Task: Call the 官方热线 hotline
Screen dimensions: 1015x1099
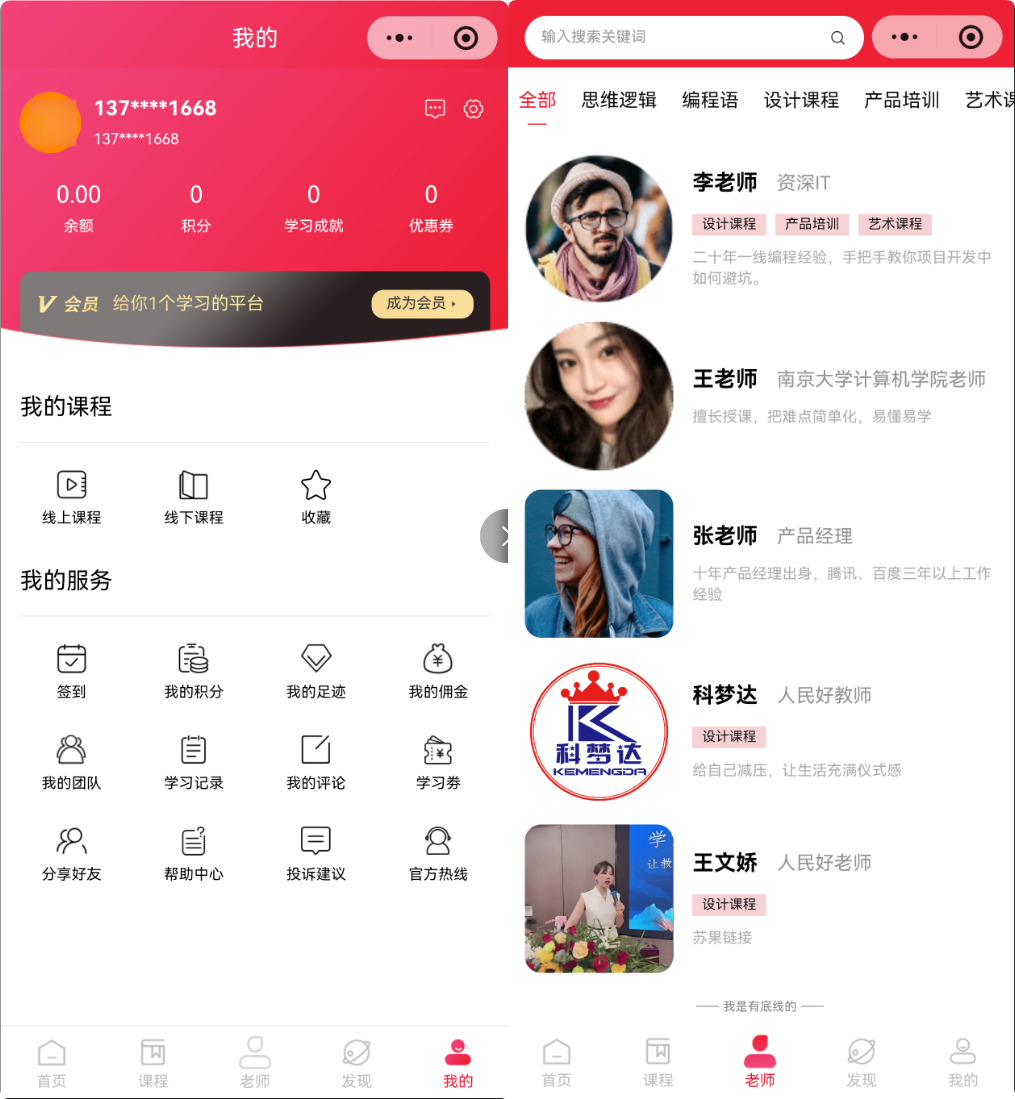Action: (x=438, y=853)
